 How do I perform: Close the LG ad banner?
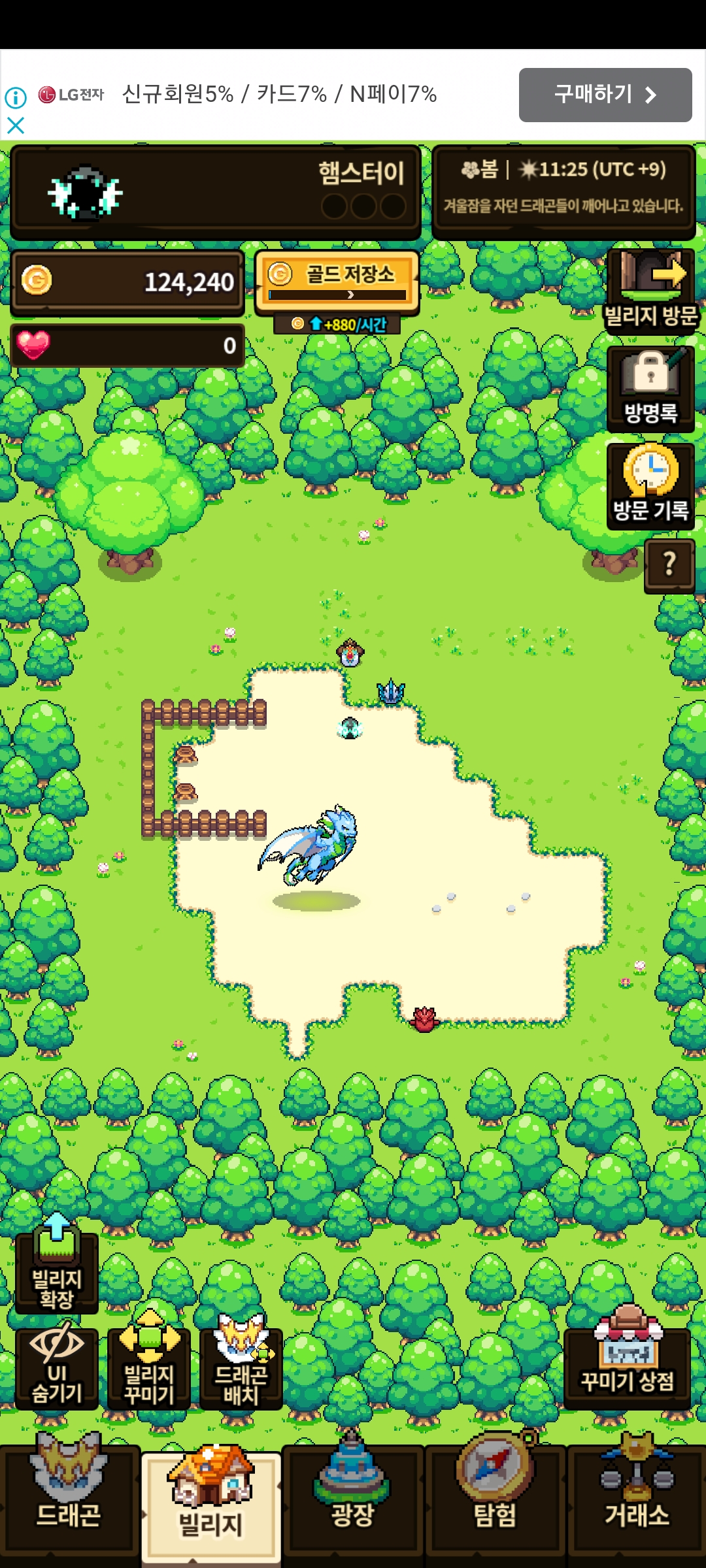click(16, 125)
